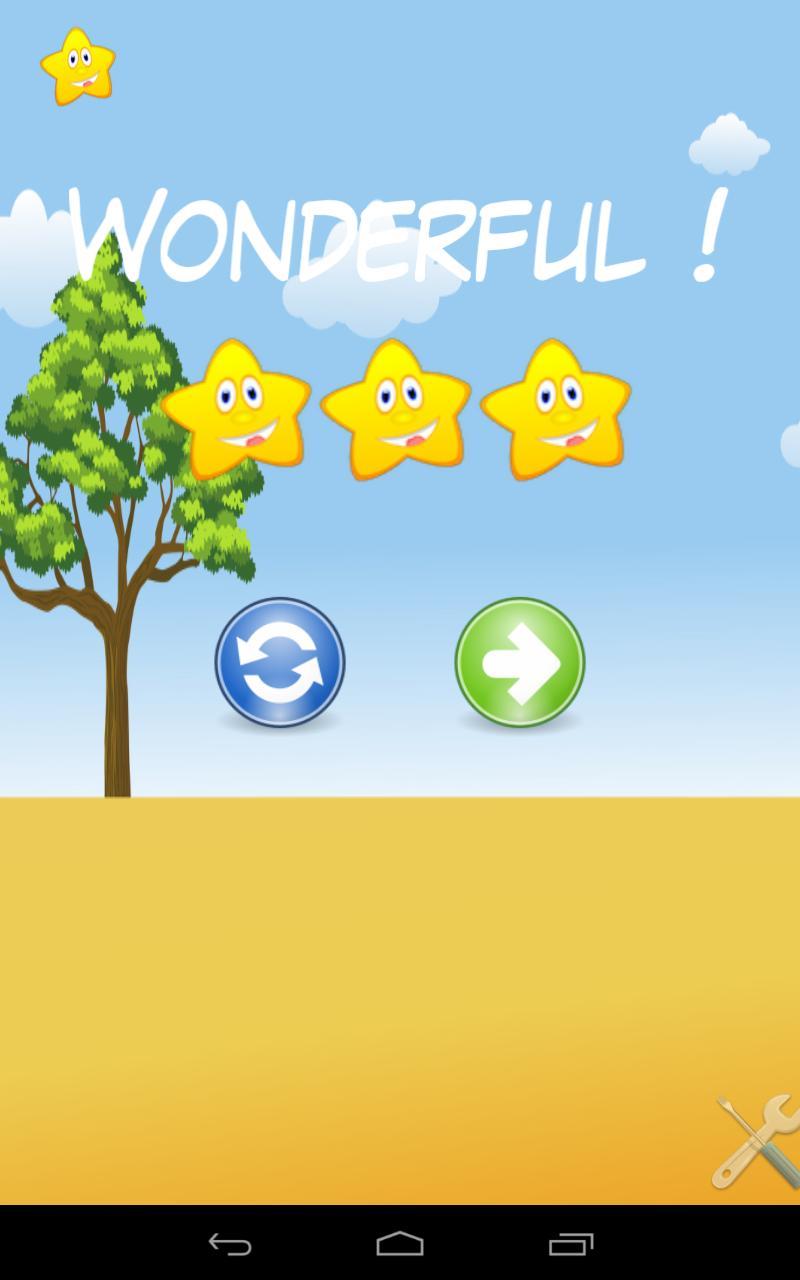800x1280 pixels.
Task: Return to the home screen
Action: 400,1244
